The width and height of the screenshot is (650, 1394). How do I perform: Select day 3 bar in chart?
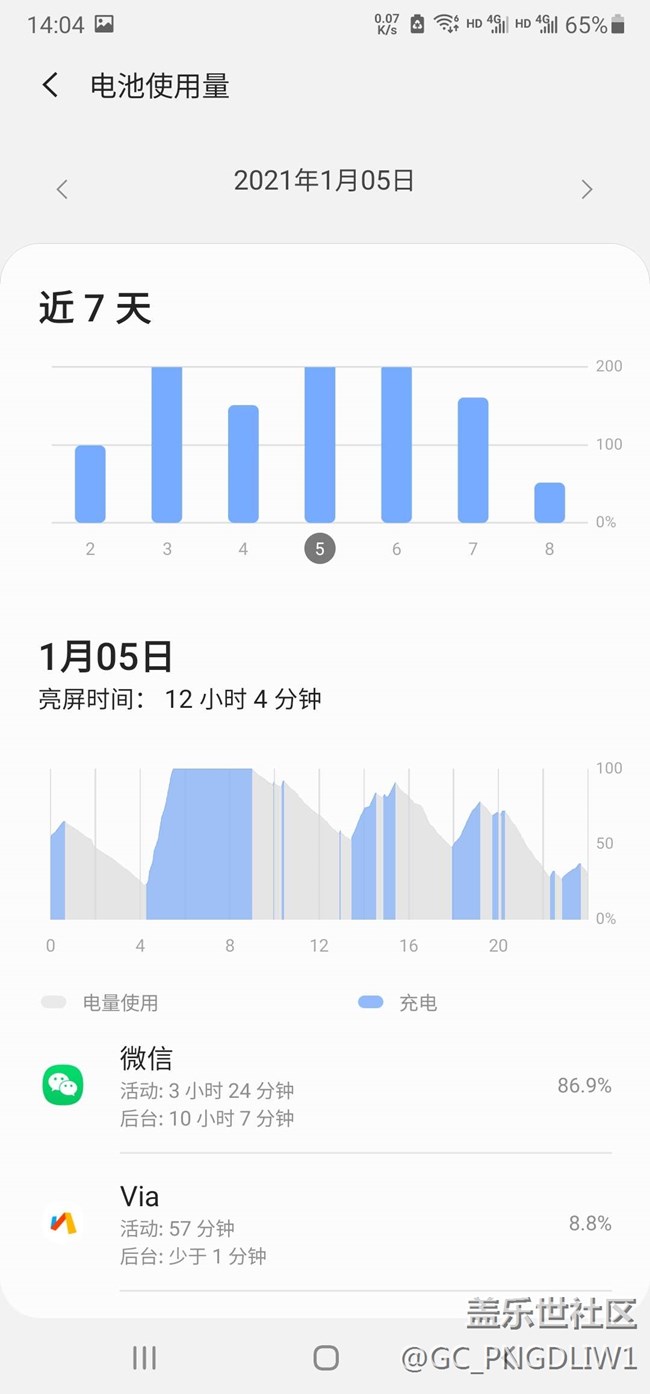[x=167, y=445]
